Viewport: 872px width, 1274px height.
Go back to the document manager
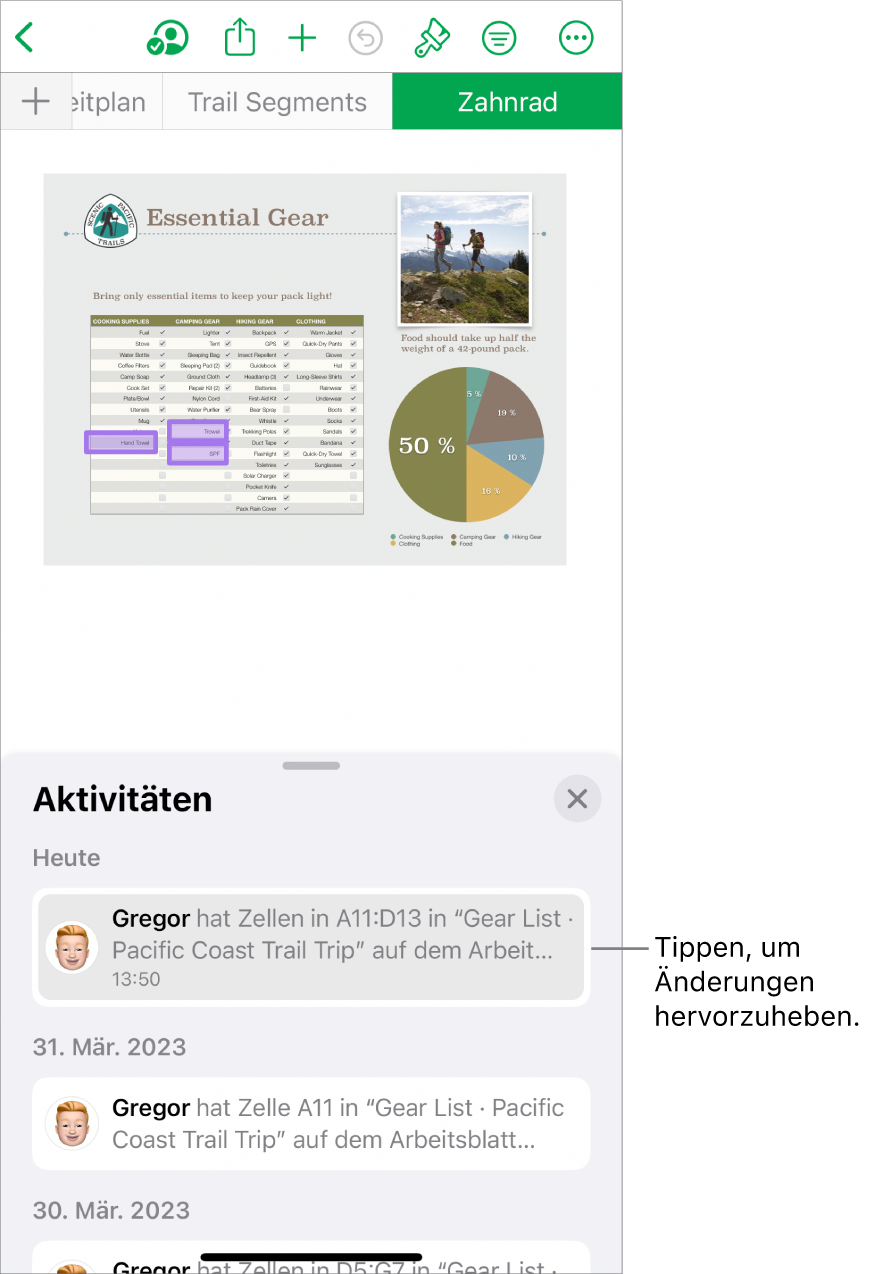(x=25, y=38)
